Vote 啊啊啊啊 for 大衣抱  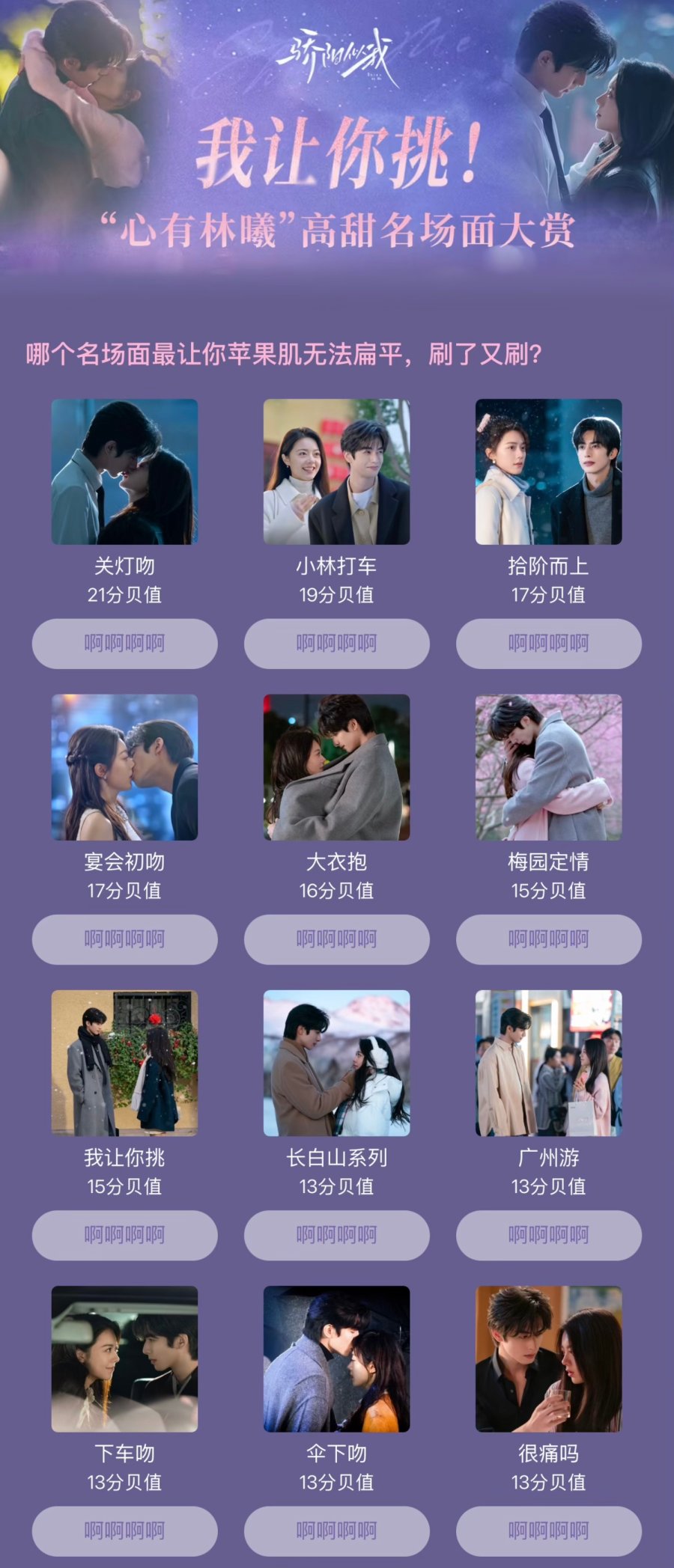pyautogui.click(x=336, y=939)
